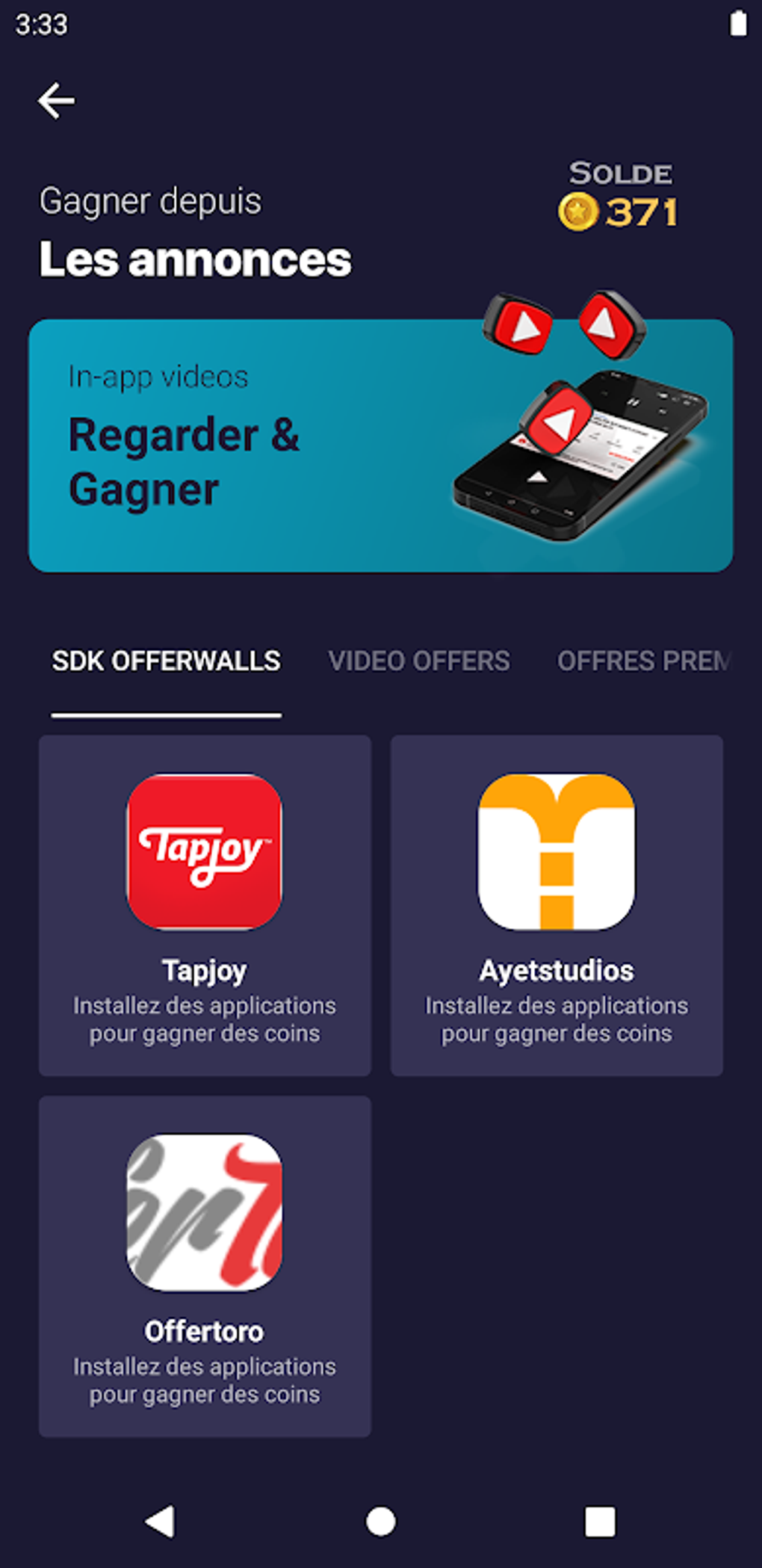Select the SDK OFFERWALLS tab
Viewport: 762px width, 1568px height.
coord(166,661)
